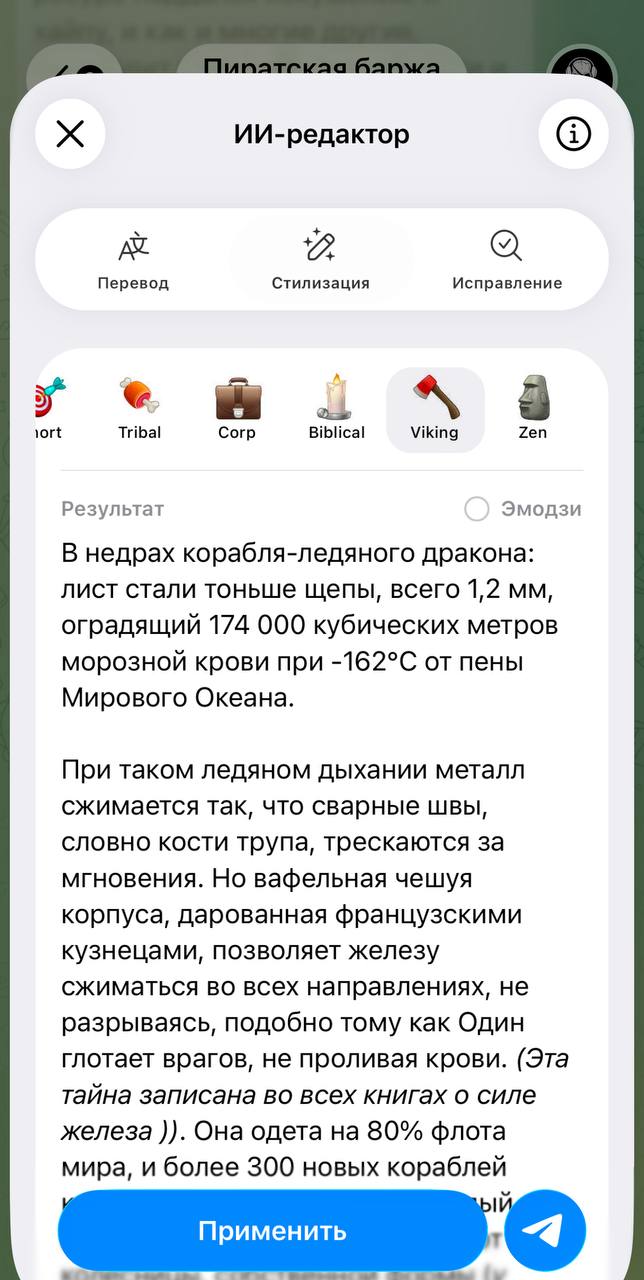Send the message with the paper plane
The image size is (644, 1280).
(545, 1230)
